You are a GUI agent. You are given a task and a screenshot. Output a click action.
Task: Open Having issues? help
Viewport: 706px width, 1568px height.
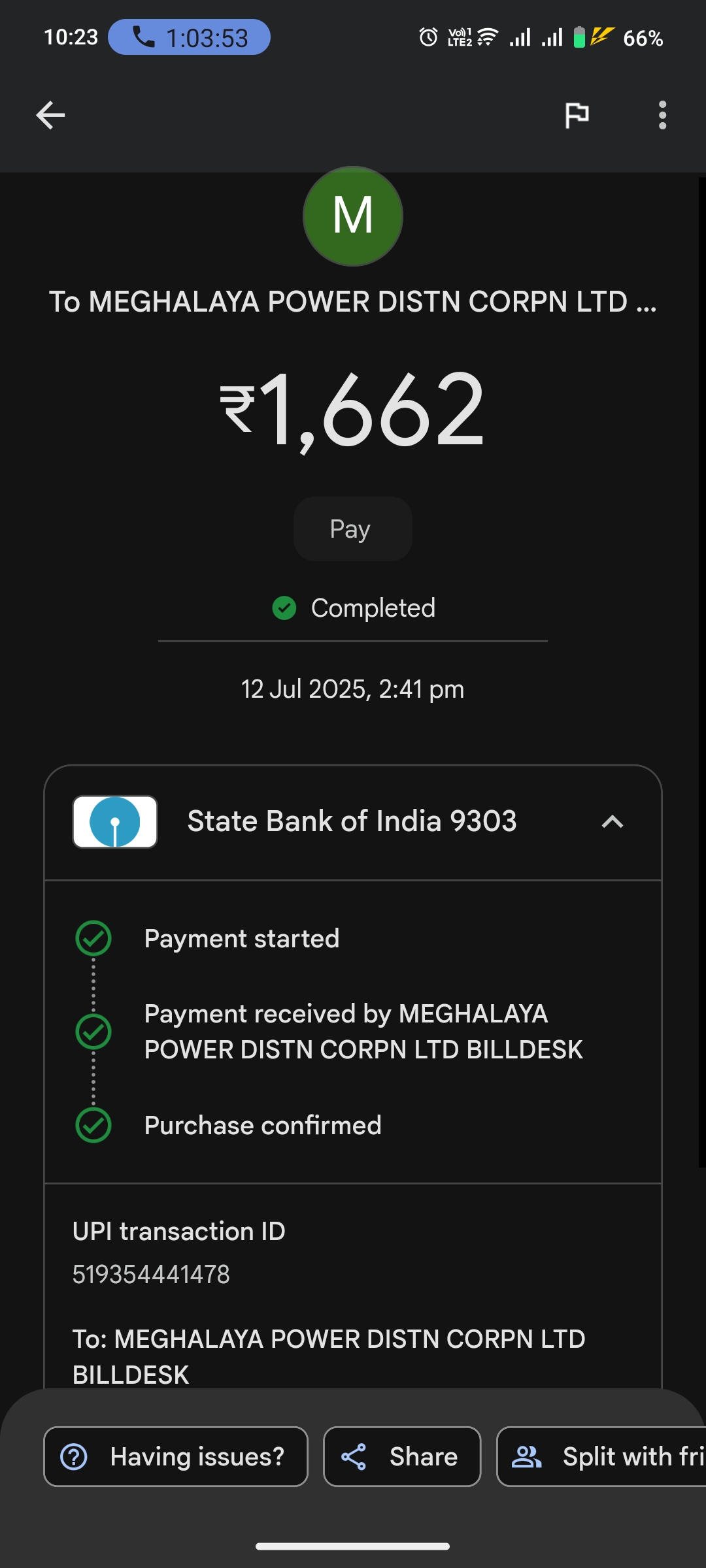click(176, 1456)
